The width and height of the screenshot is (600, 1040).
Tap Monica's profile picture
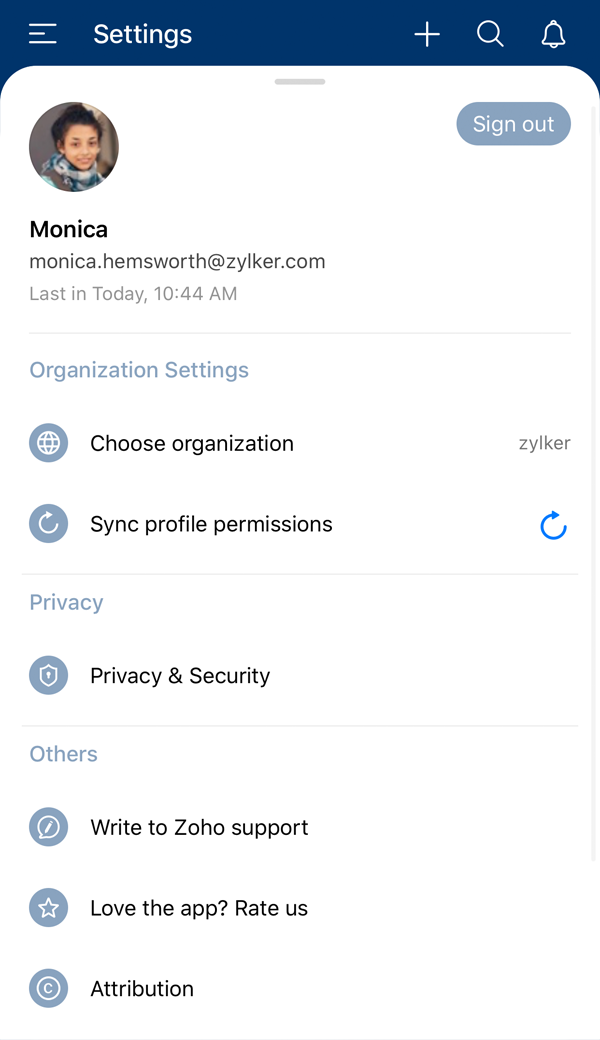coord(74,147)
